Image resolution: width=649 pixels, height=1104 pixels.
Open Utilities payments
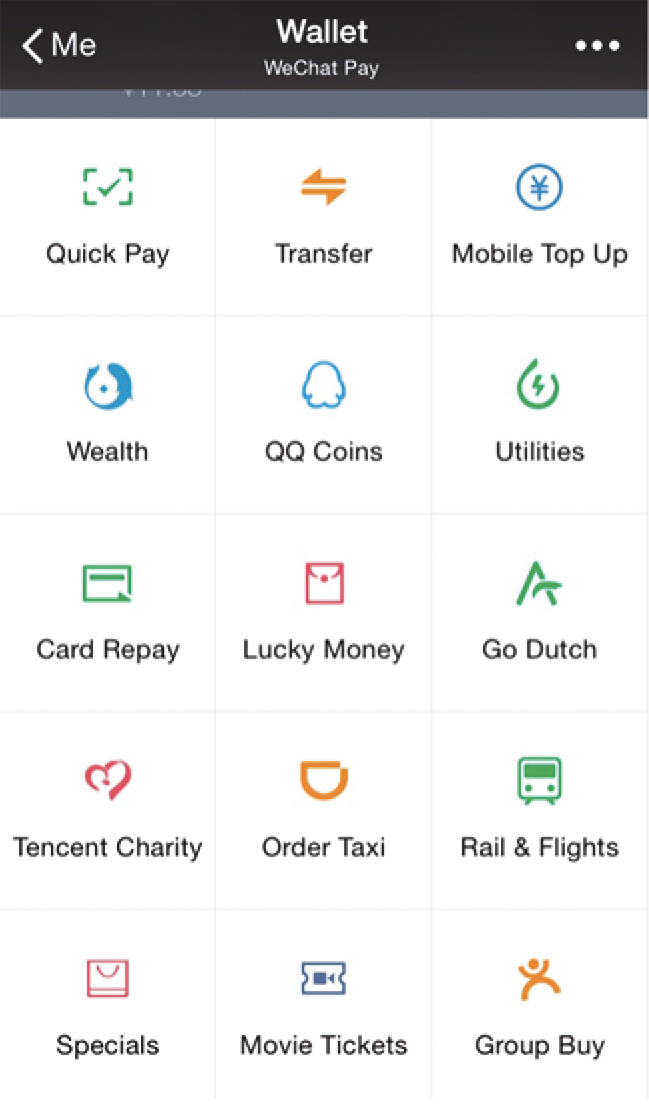(540, 415)
